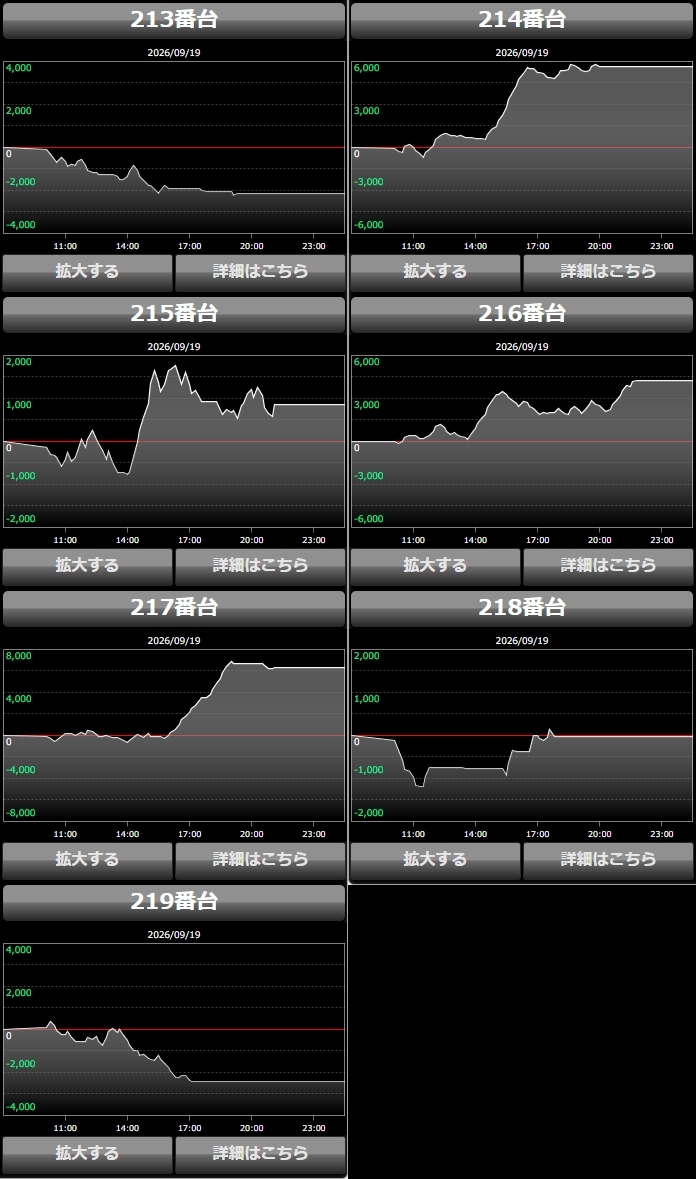Image resolution: width=696 pixels, height=1179 pixels.
Task: Open details for 217番台
Action: 260,860
